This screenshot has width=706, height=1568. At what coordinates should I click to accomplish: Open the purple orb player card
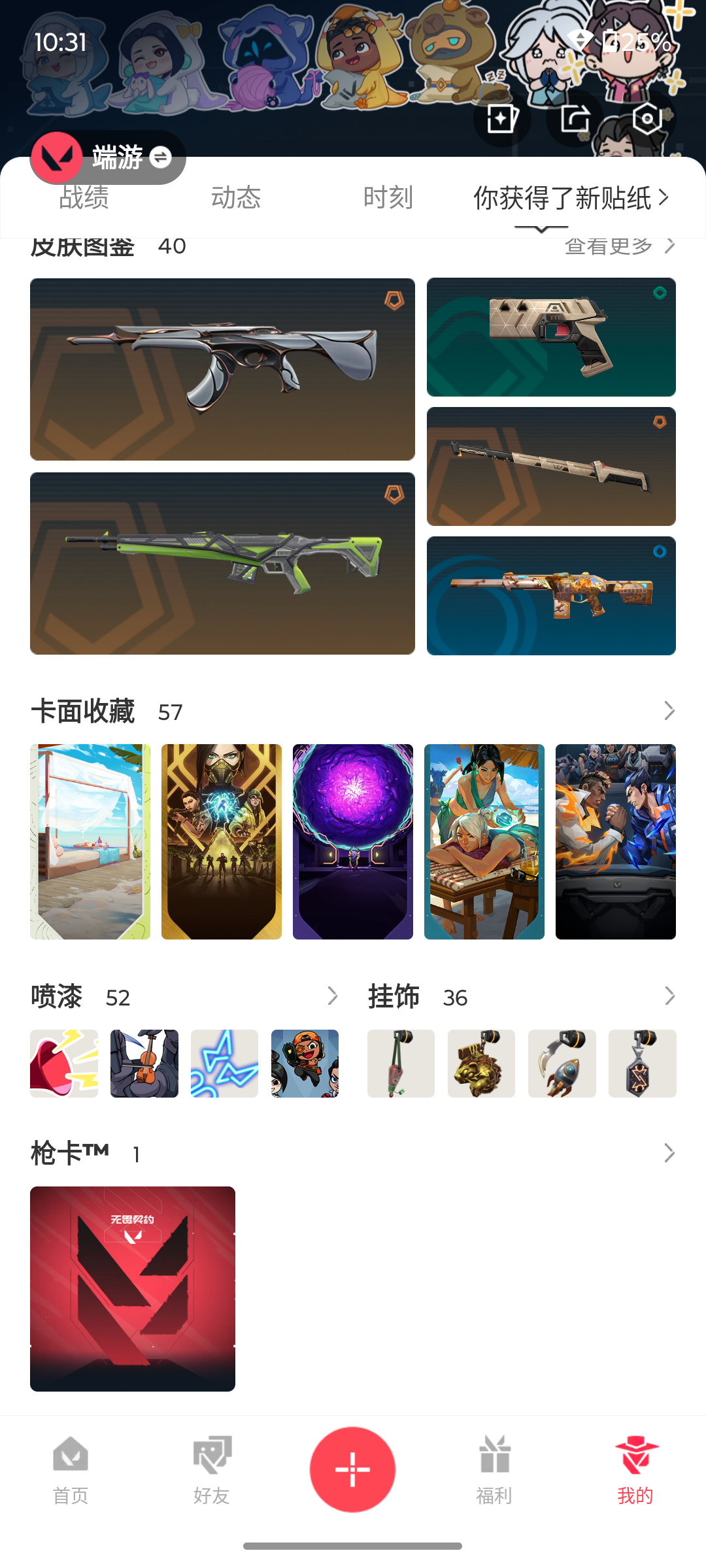[x=353, y=841]
